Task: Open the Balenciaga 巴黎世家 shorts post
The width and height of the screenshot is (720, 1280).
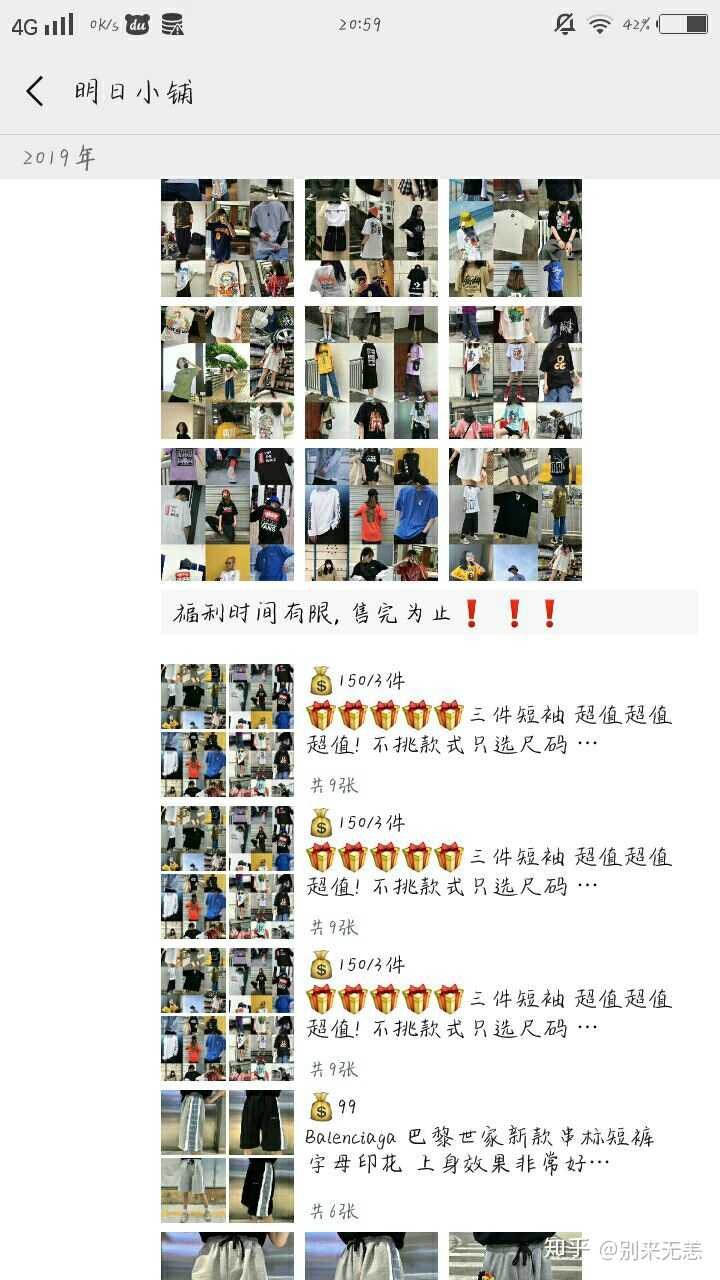Action: pos(480,1151)
